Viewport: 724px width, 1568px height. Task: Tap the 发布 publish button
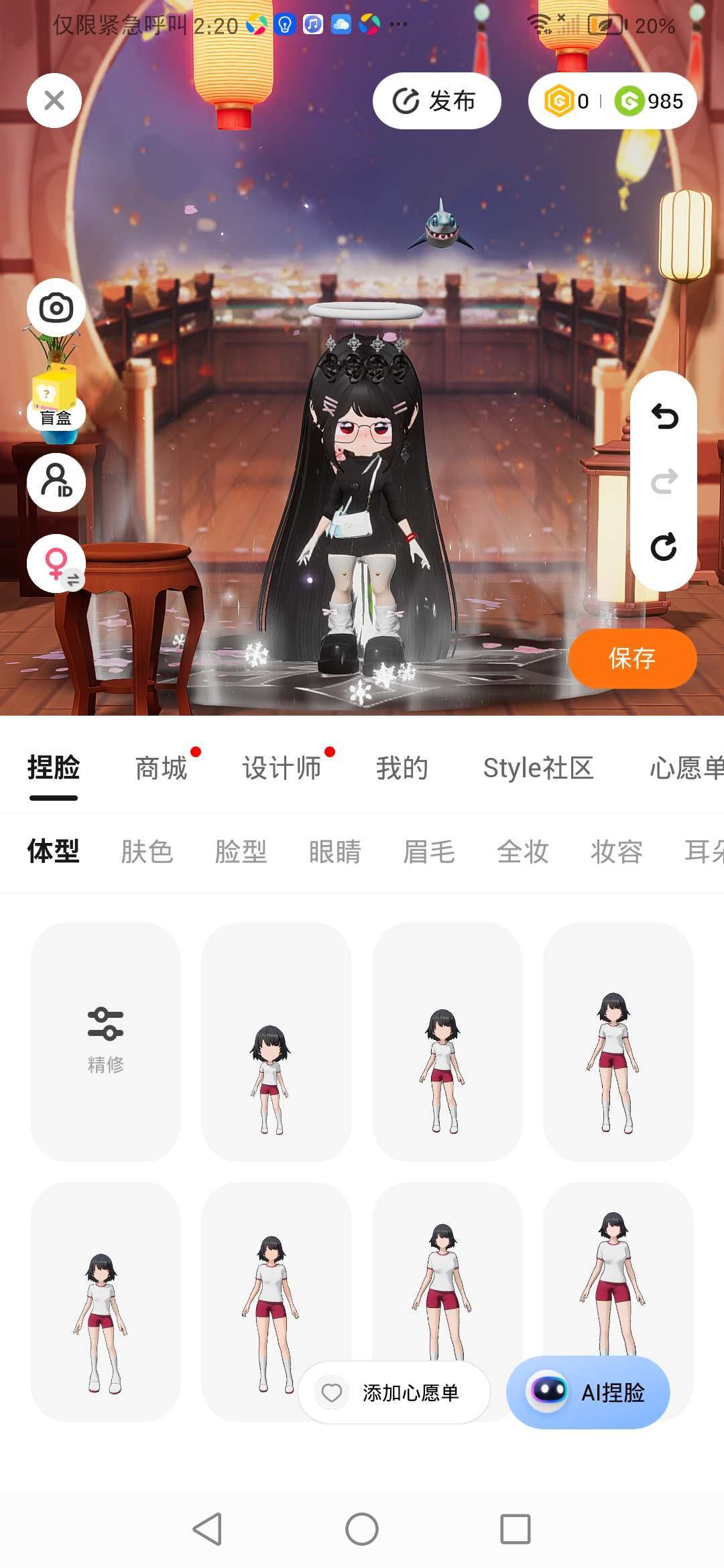pyautogui.click(x=436, y=101)
